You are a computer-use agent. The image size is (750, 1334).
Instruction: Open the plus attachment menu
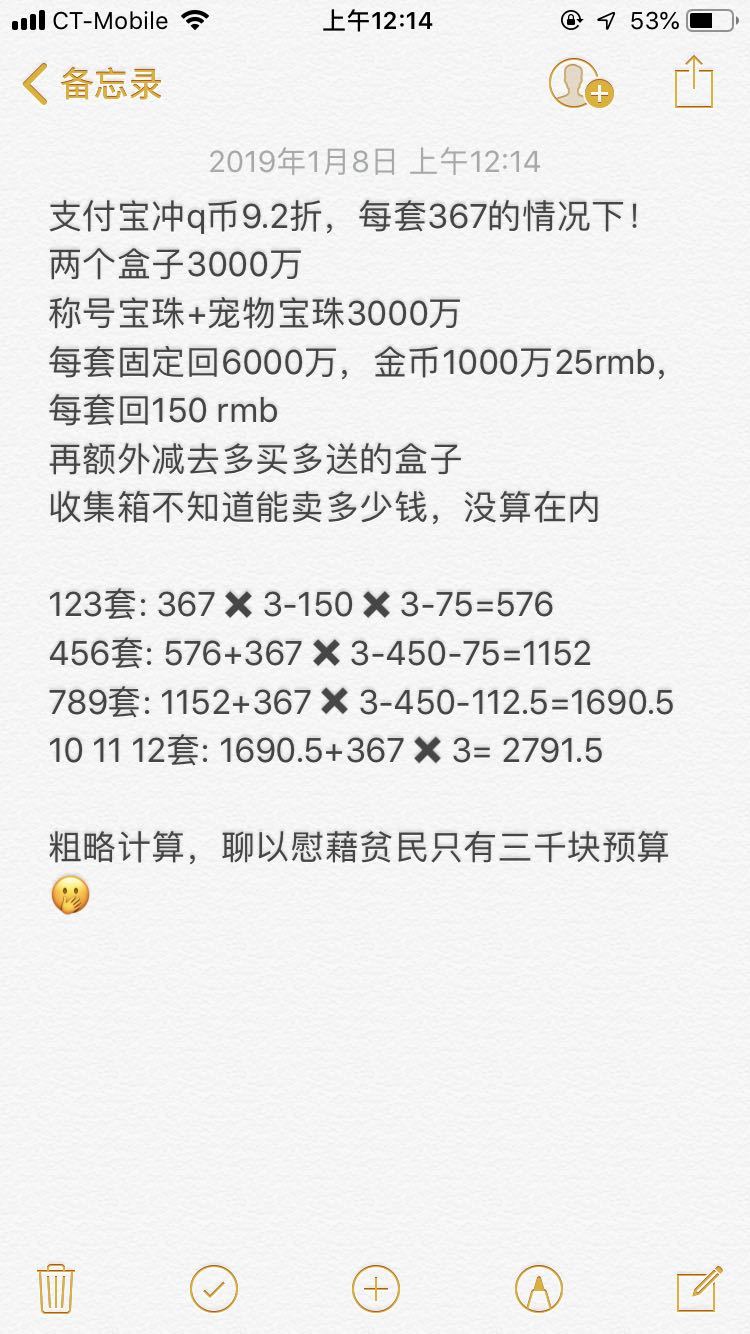pos(376,1288)
